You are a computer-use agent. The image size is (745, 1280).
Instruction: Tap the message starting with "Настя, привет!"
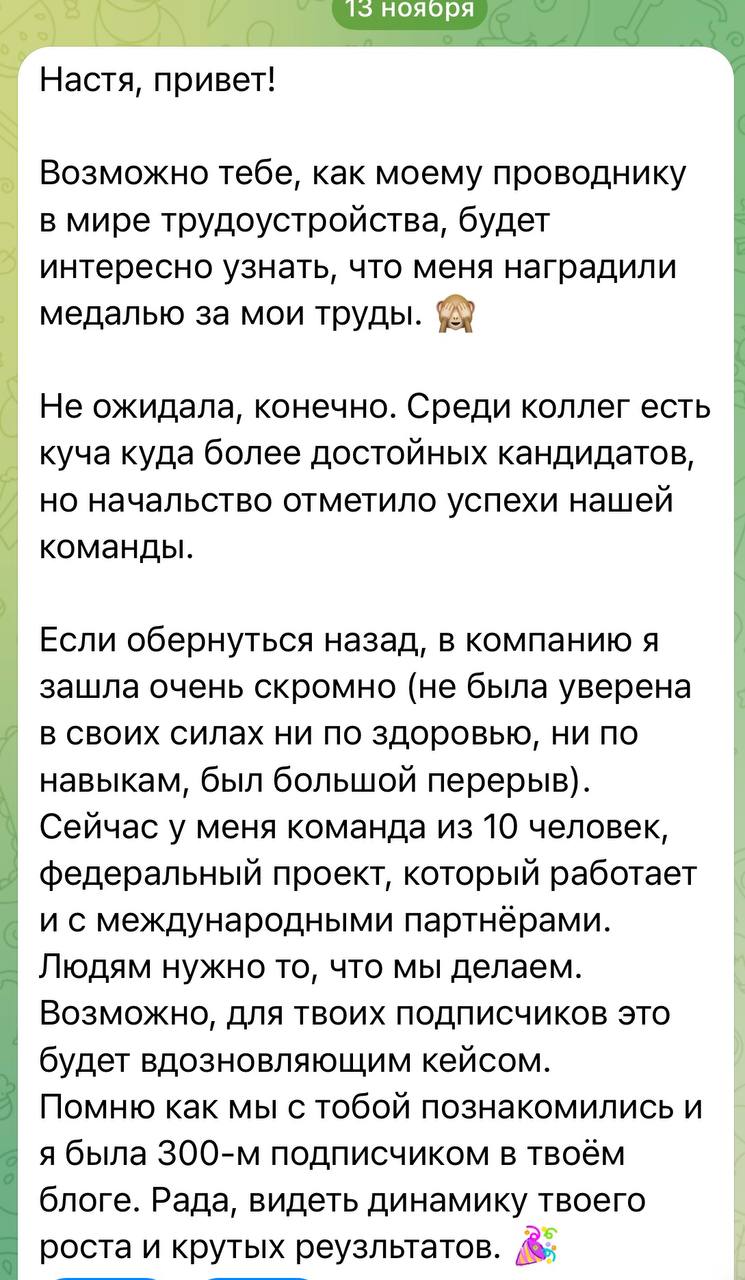click(x=377, y=662)
